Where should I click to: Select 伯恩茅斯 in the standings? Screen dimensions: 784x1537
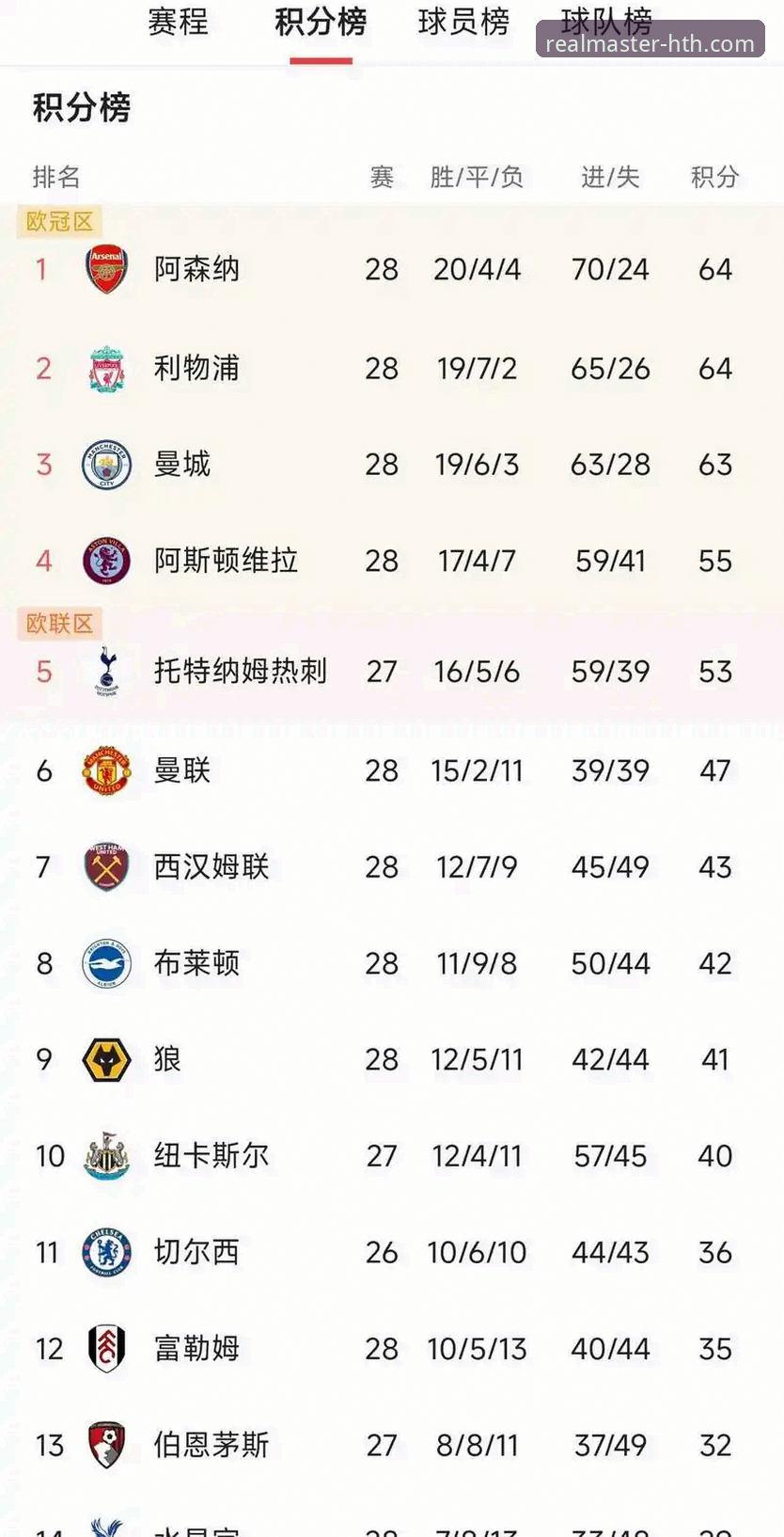[x=392, y=1445]
